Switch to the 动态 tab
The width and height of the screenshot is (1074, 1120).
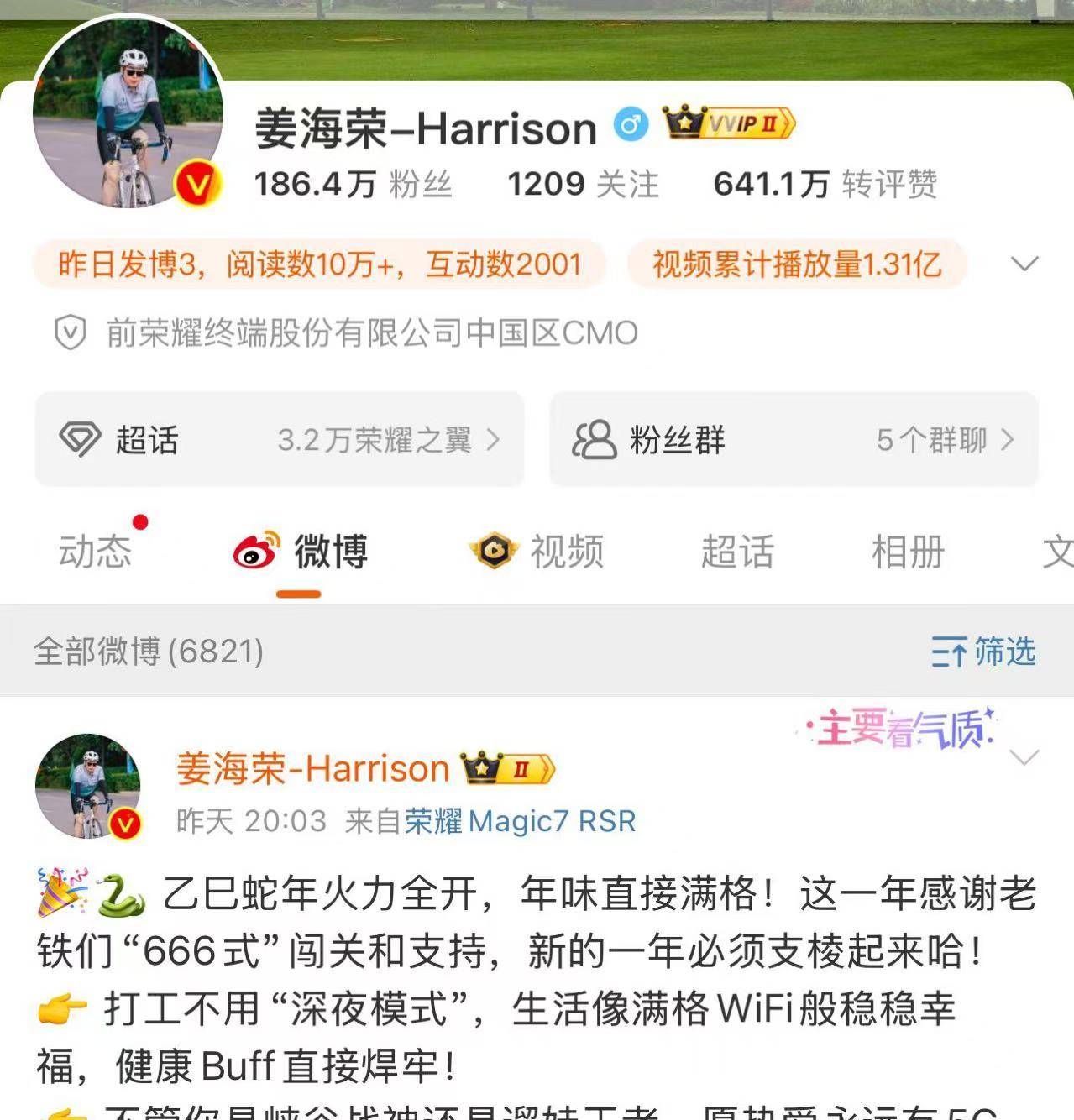(x=95, y=552)
